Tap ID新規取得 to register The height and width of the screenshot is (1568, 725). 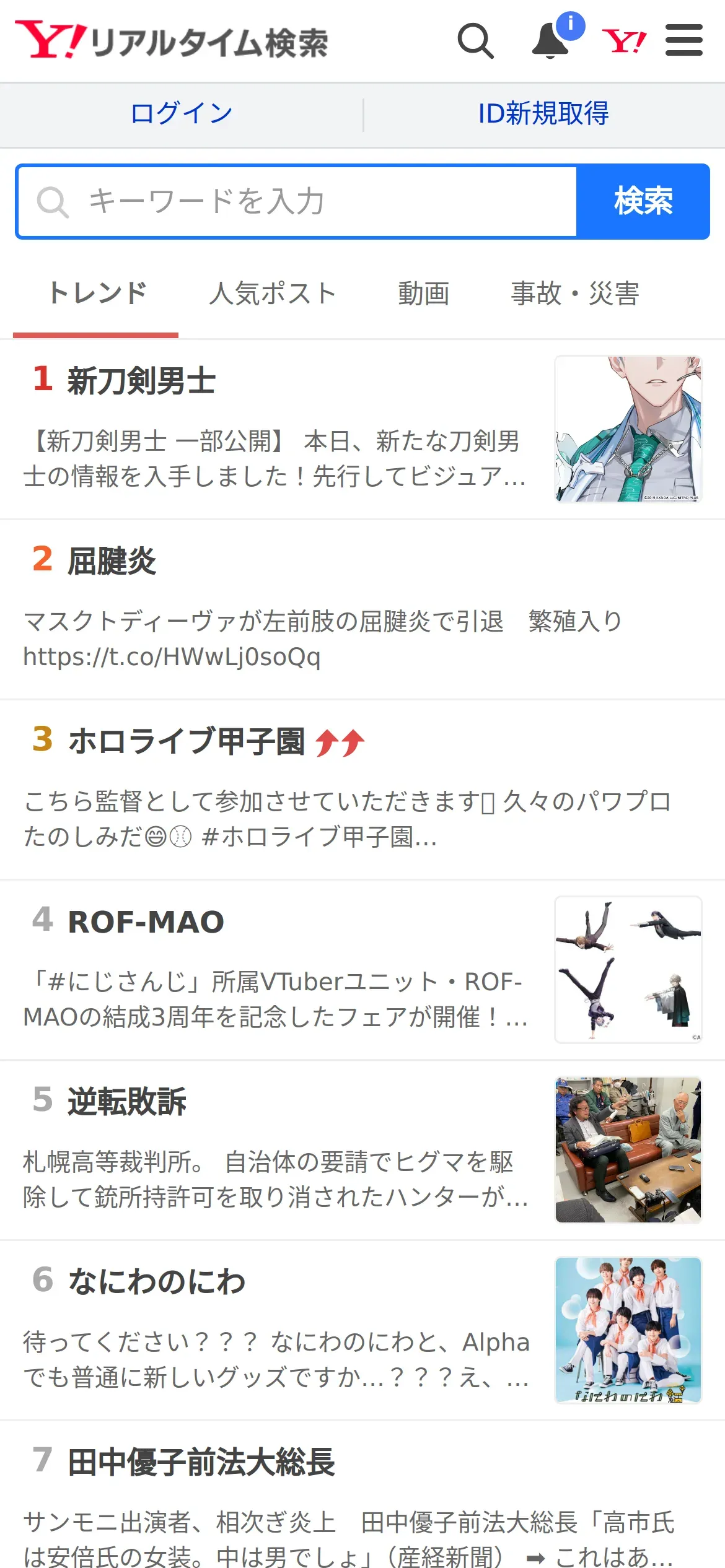tap(543, 114)
